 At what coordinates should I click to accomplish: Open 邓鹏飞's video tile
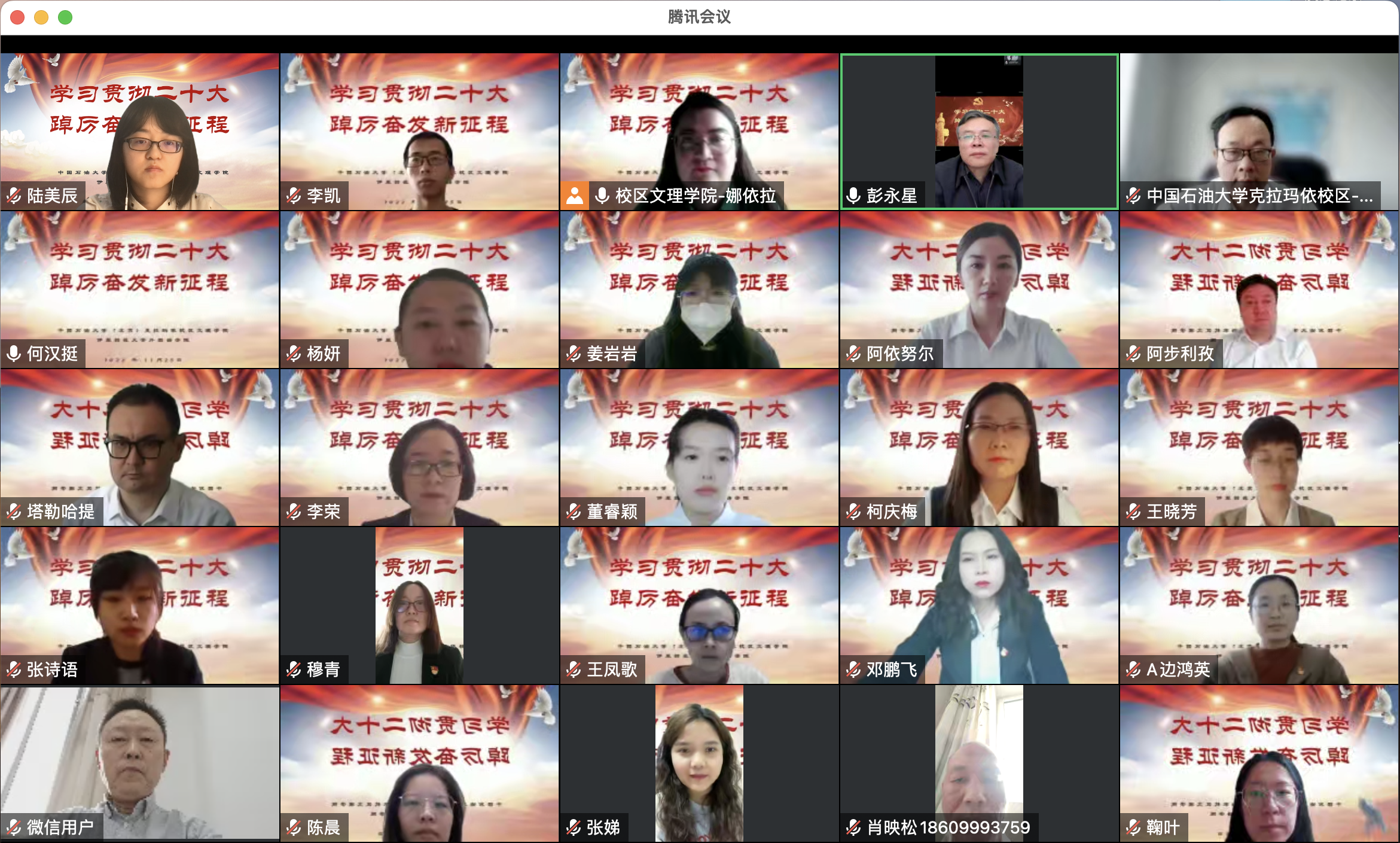click(x=979, y=605)
